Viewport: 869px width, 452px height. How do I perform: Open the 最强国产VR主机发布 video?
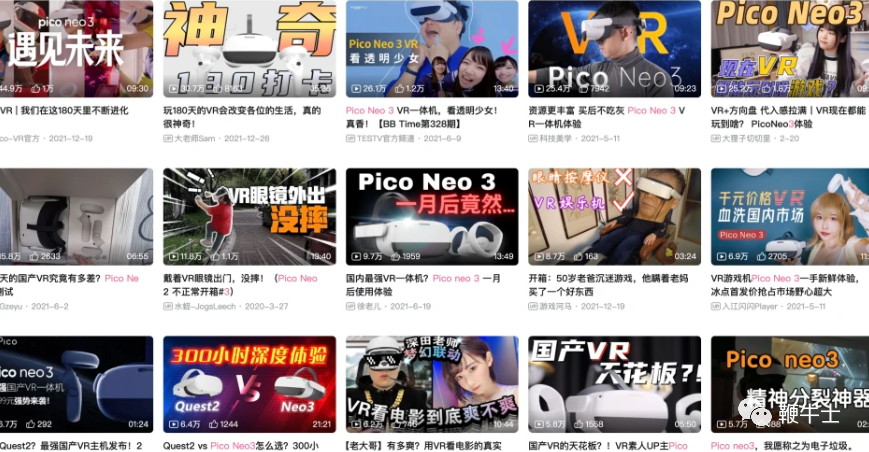[76, 384]
